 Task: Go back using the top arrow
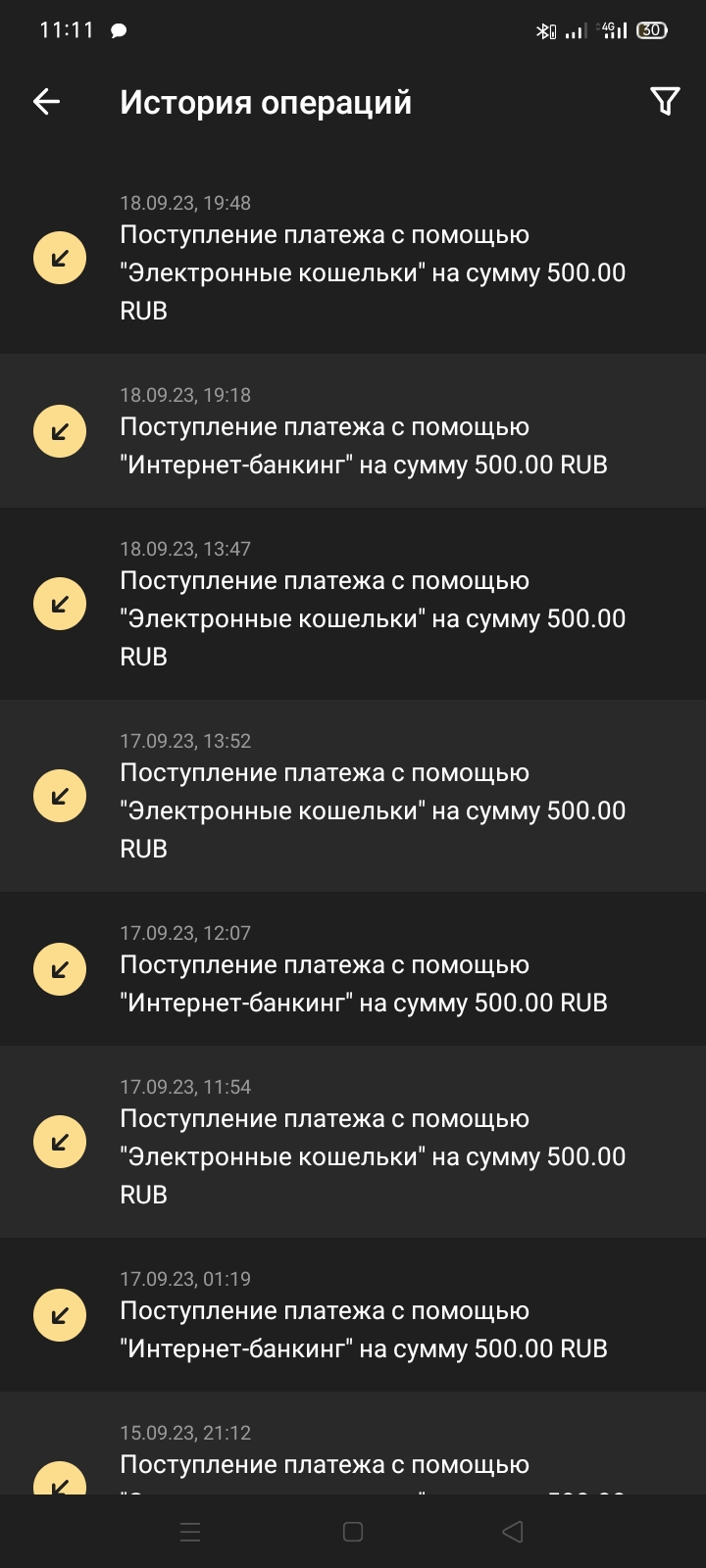tap(47, 102)
